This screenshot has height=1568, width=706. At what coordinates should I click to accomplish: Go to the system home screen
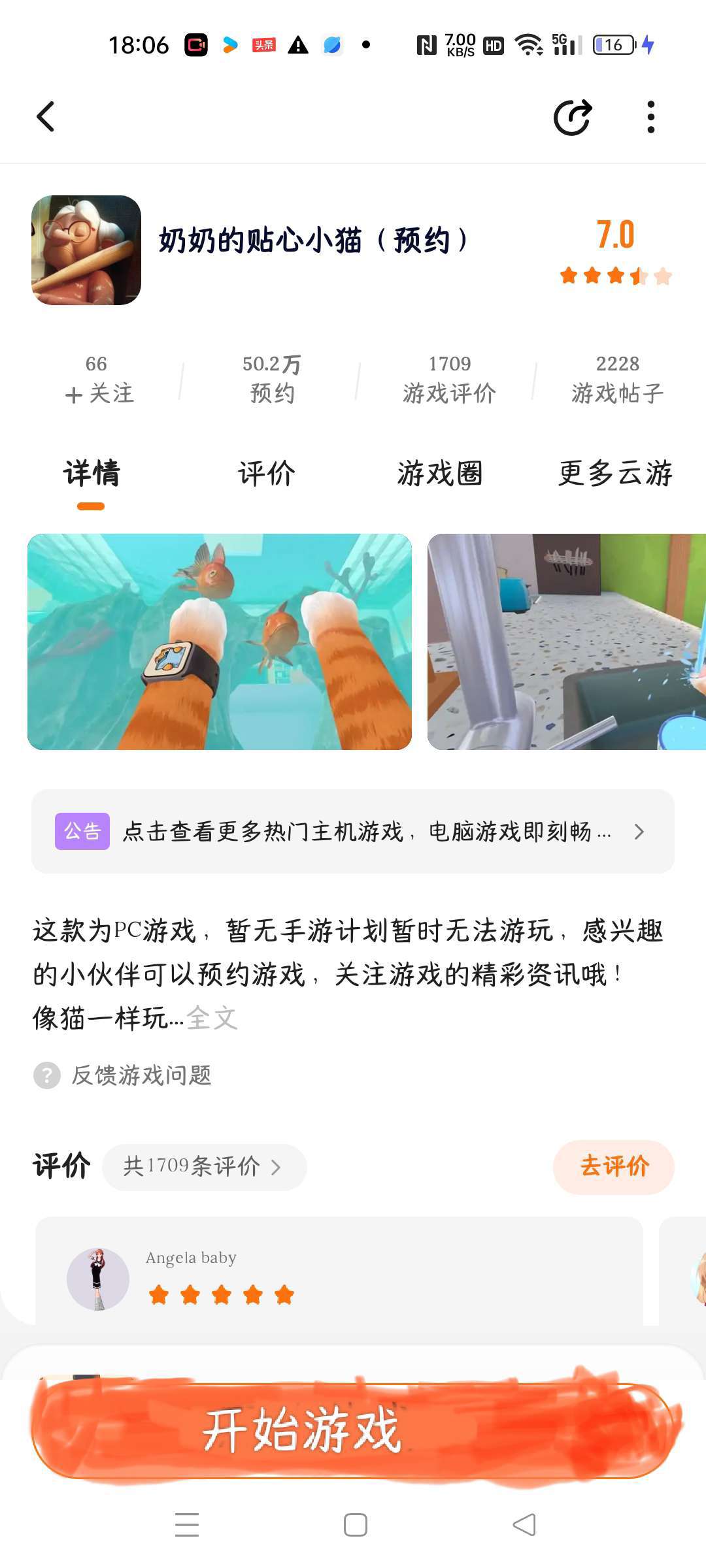point(355,1526)
